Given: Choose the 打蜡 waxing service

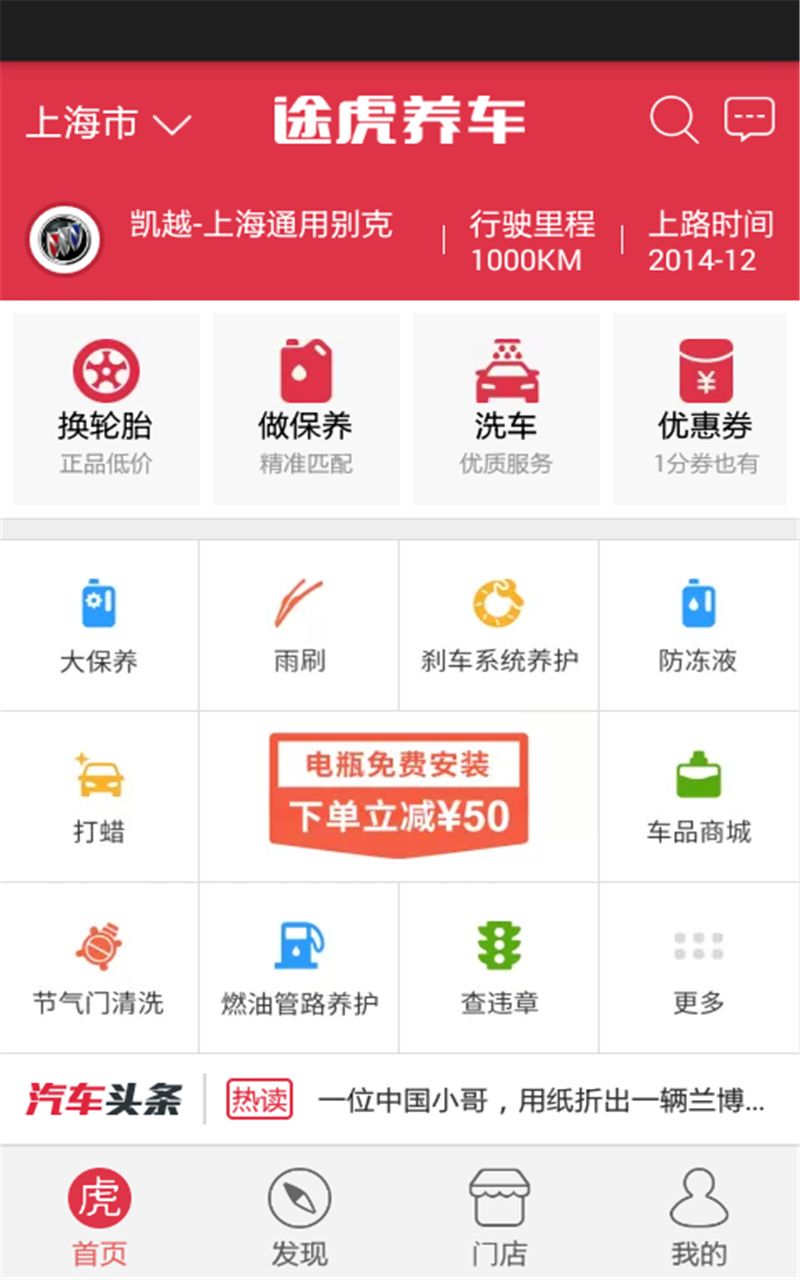Looking at the screenshot, I should [x=99, y=797].
